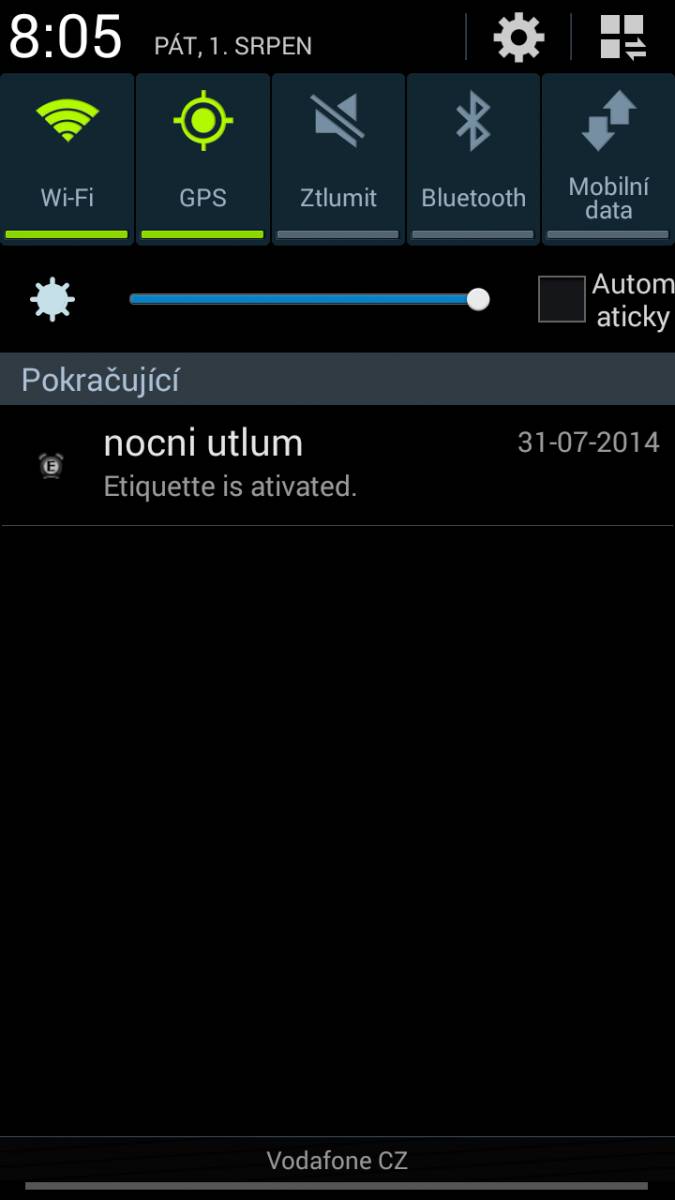Image resolution: width=675 pixels, height=1200 pixels.
Task: Check the Automaticky brightness checkbox
Action: (561, 299)
